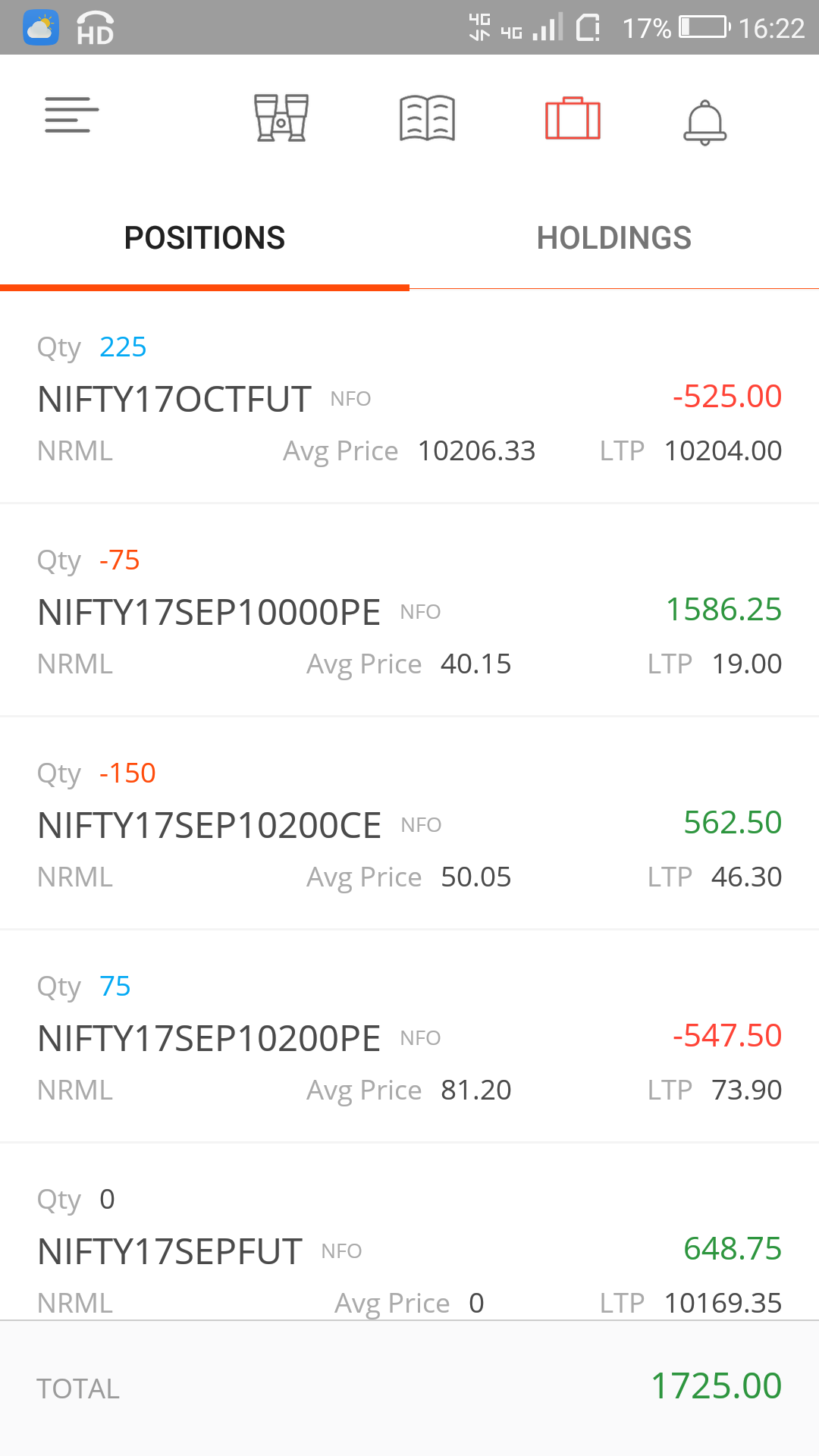819x1456 pixels.
Task: Open the NIFTY17SEPFUT position
Action: click(x=409, y=1232)
